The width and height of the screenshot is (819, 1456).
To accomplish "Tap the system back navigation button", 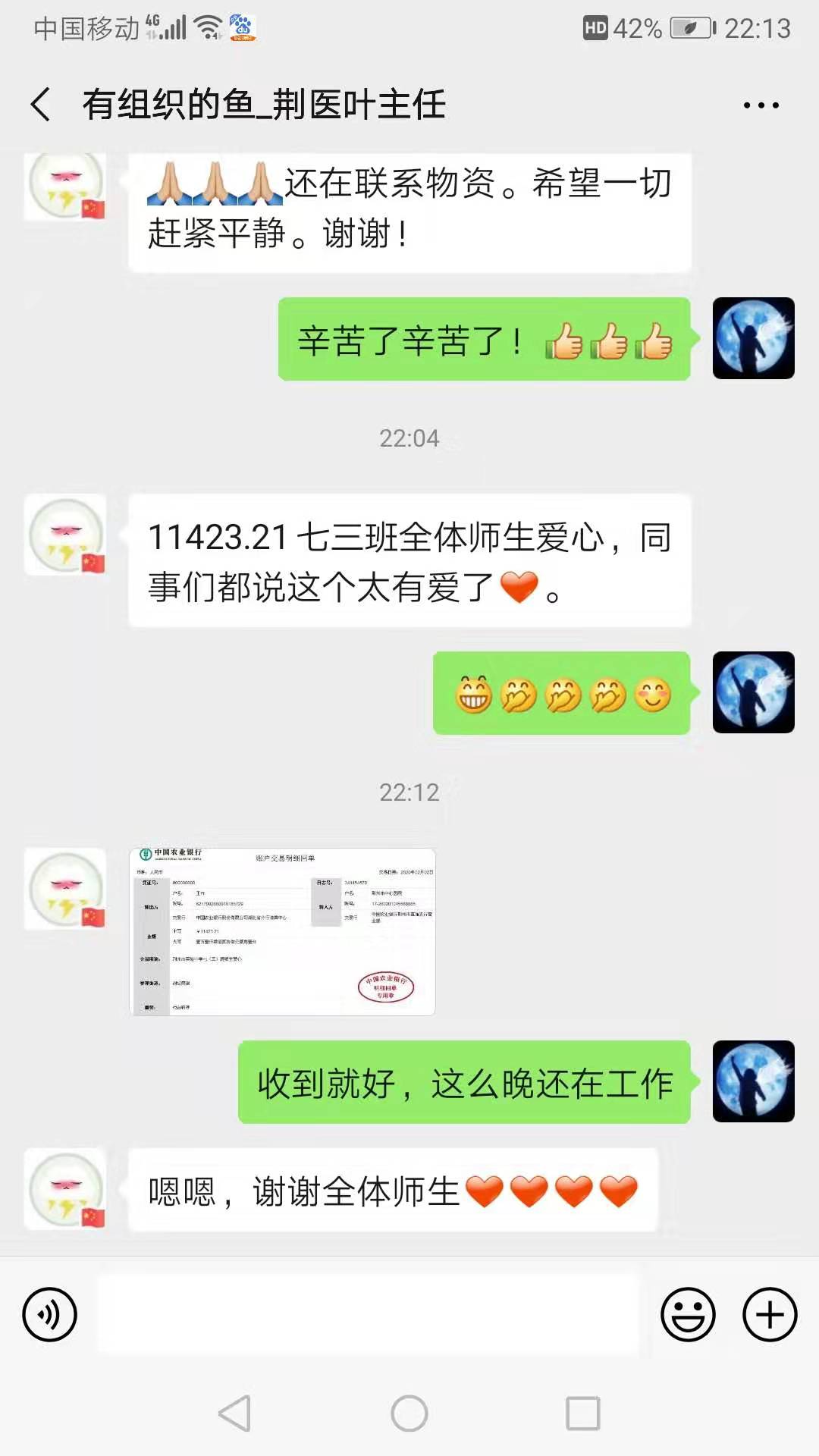I will 234,1414.
